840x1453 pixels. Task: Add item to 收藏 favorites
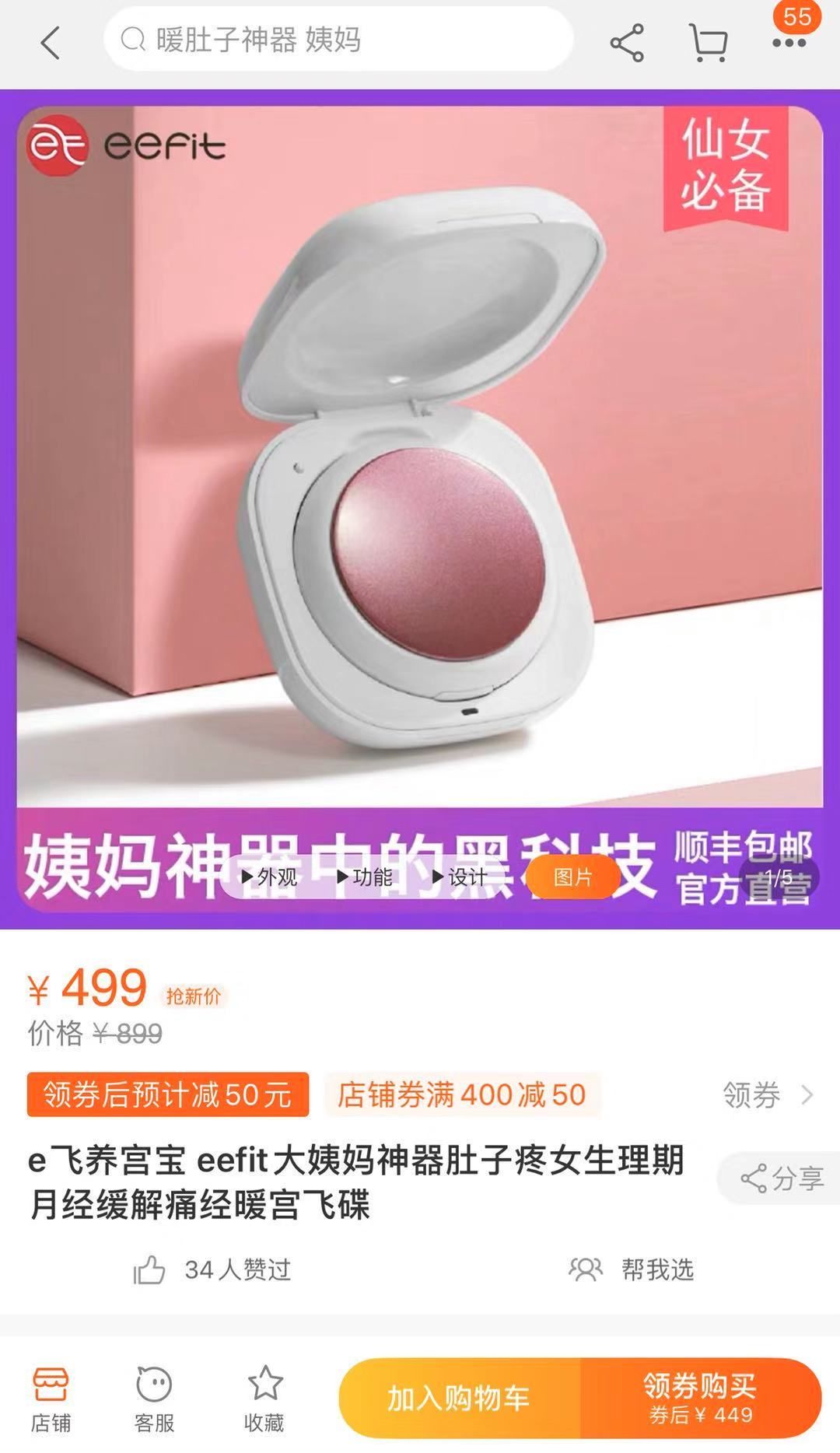click(264, 1400)
